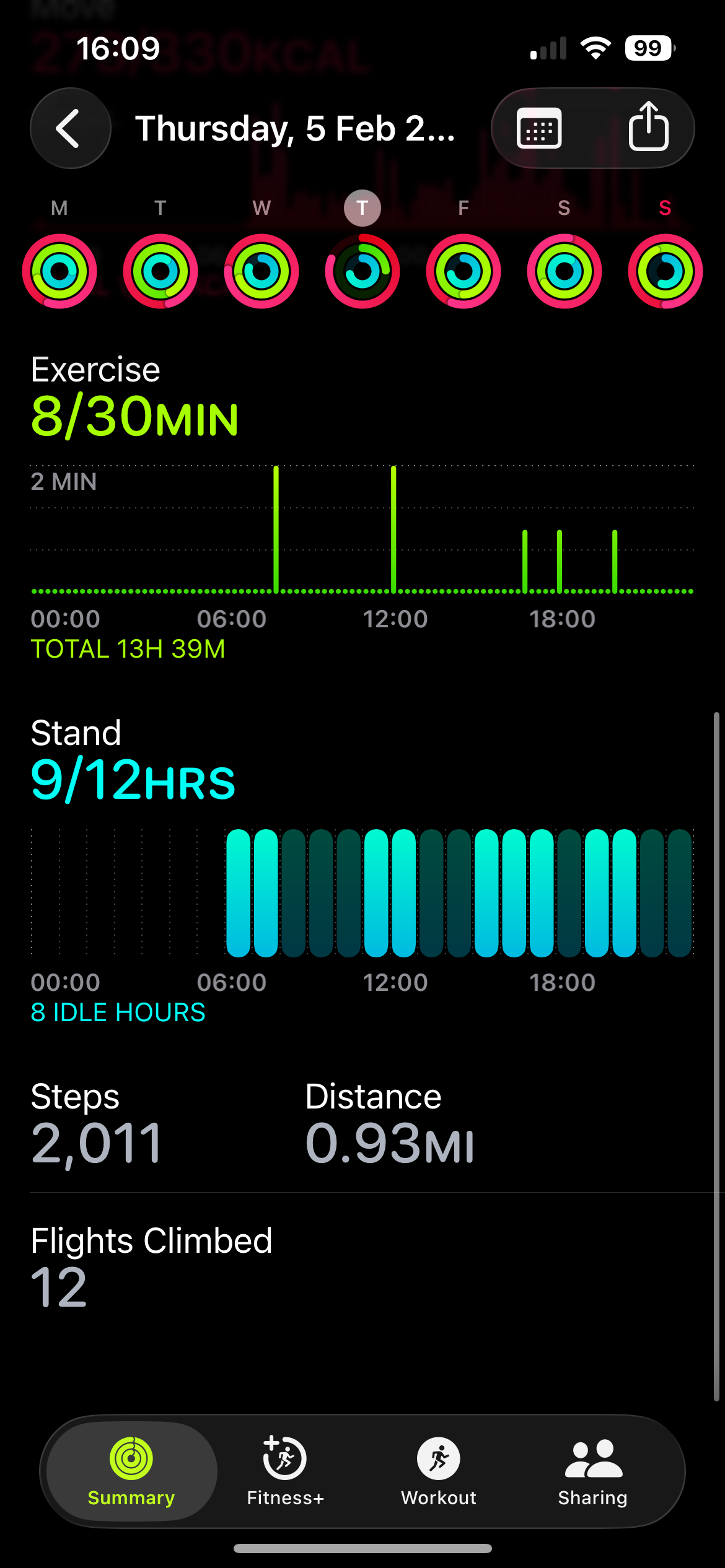
Task: Go to the Sharing tab
Action: tap(592, 1470)
